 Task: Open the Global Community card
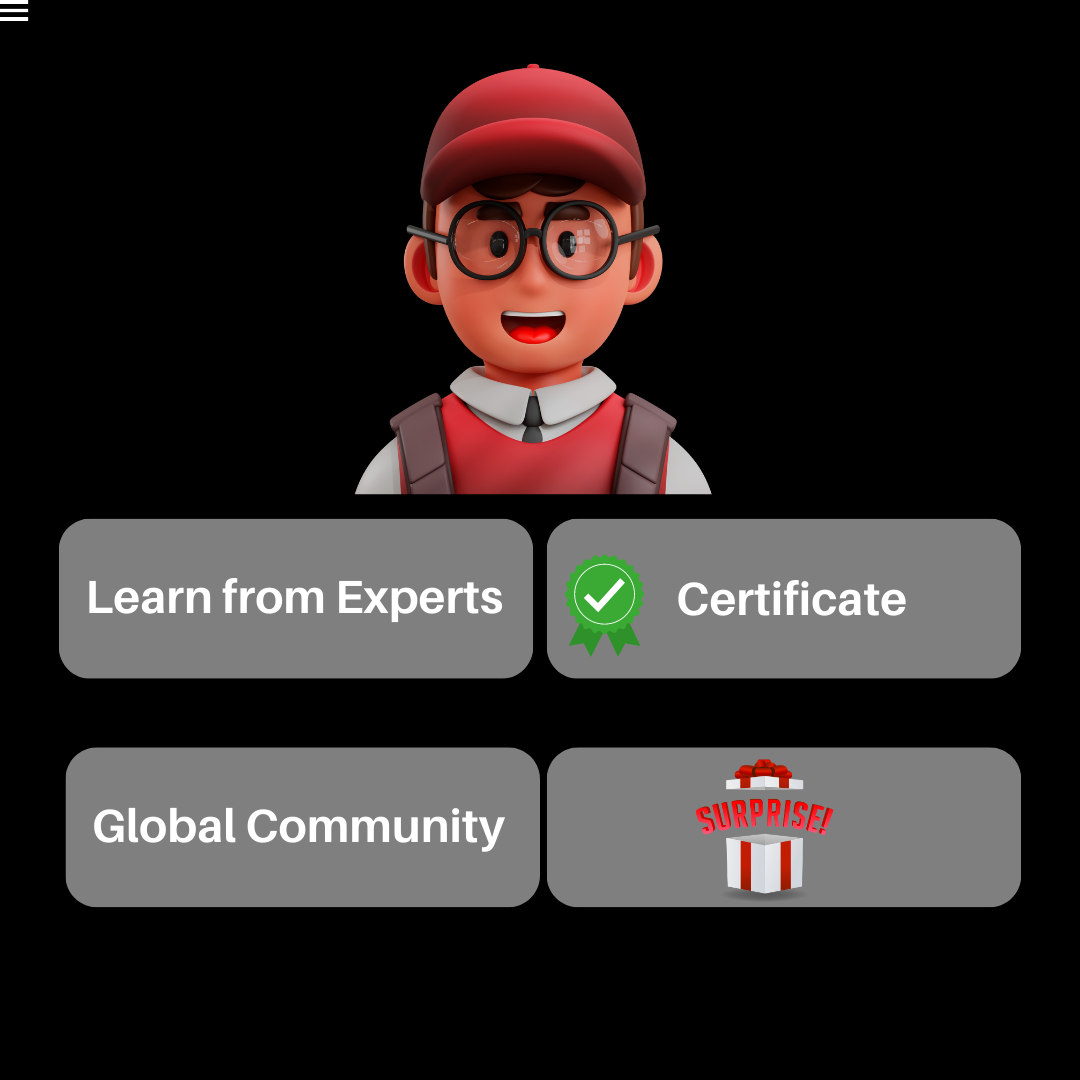click(302, 827)
